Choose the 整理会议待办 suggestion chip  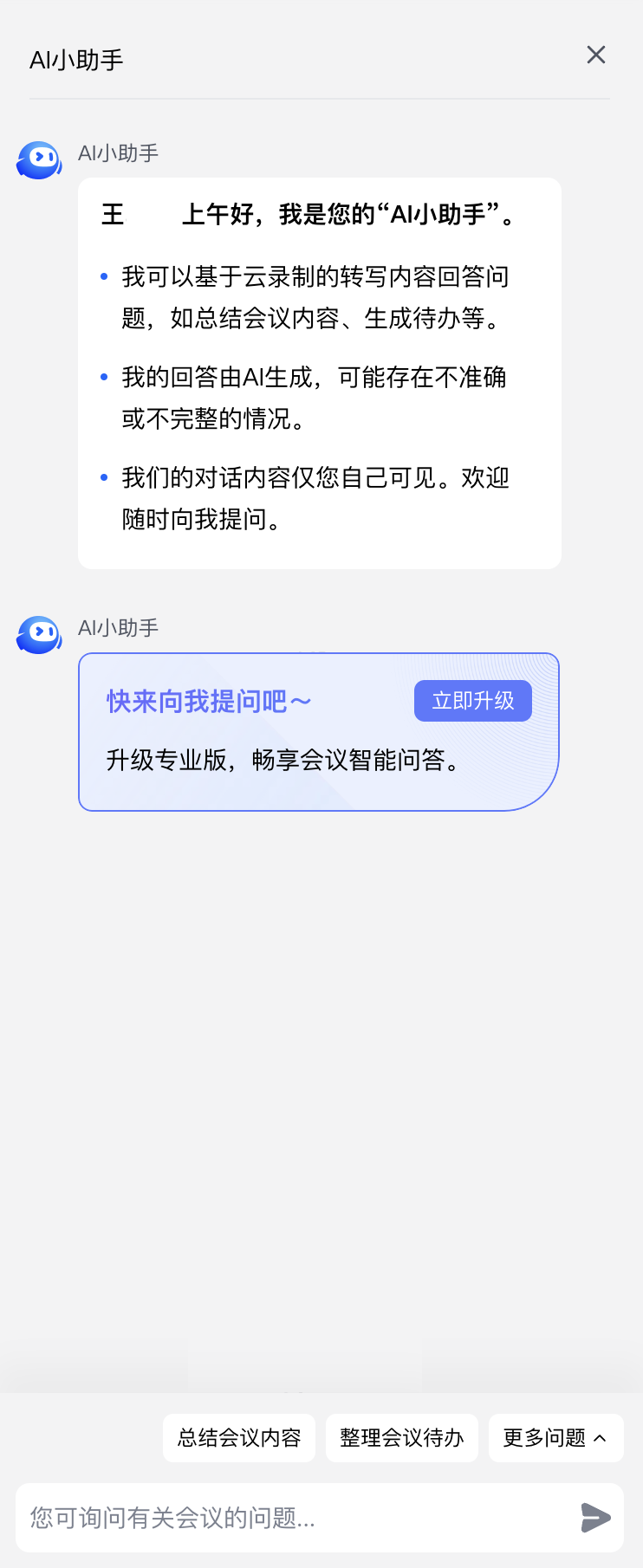pos(402,1438)
